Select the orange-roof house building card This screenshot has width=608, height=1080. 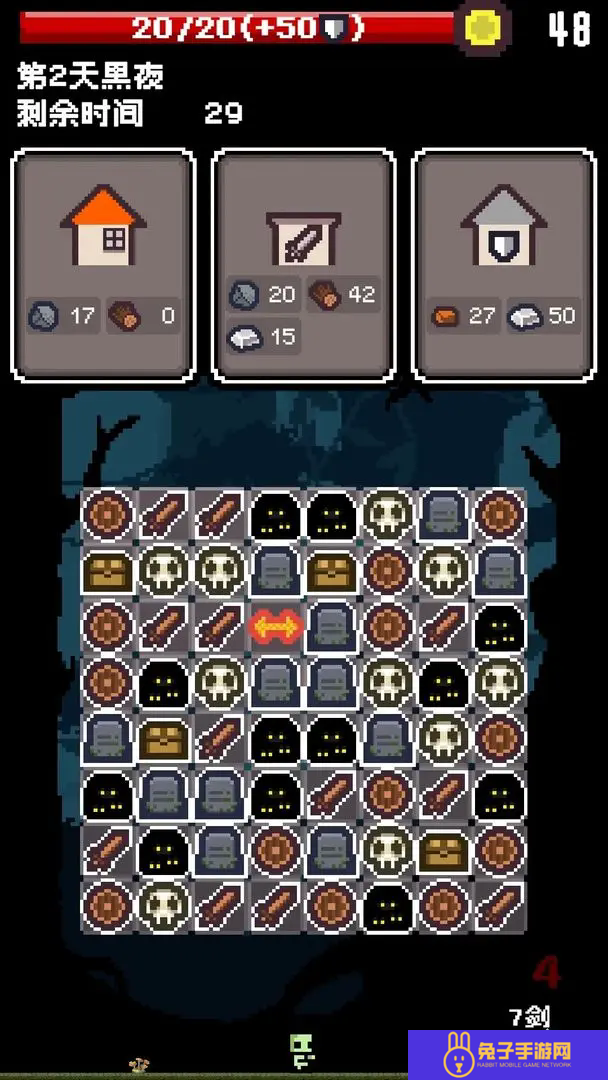(x=103, y=265)
